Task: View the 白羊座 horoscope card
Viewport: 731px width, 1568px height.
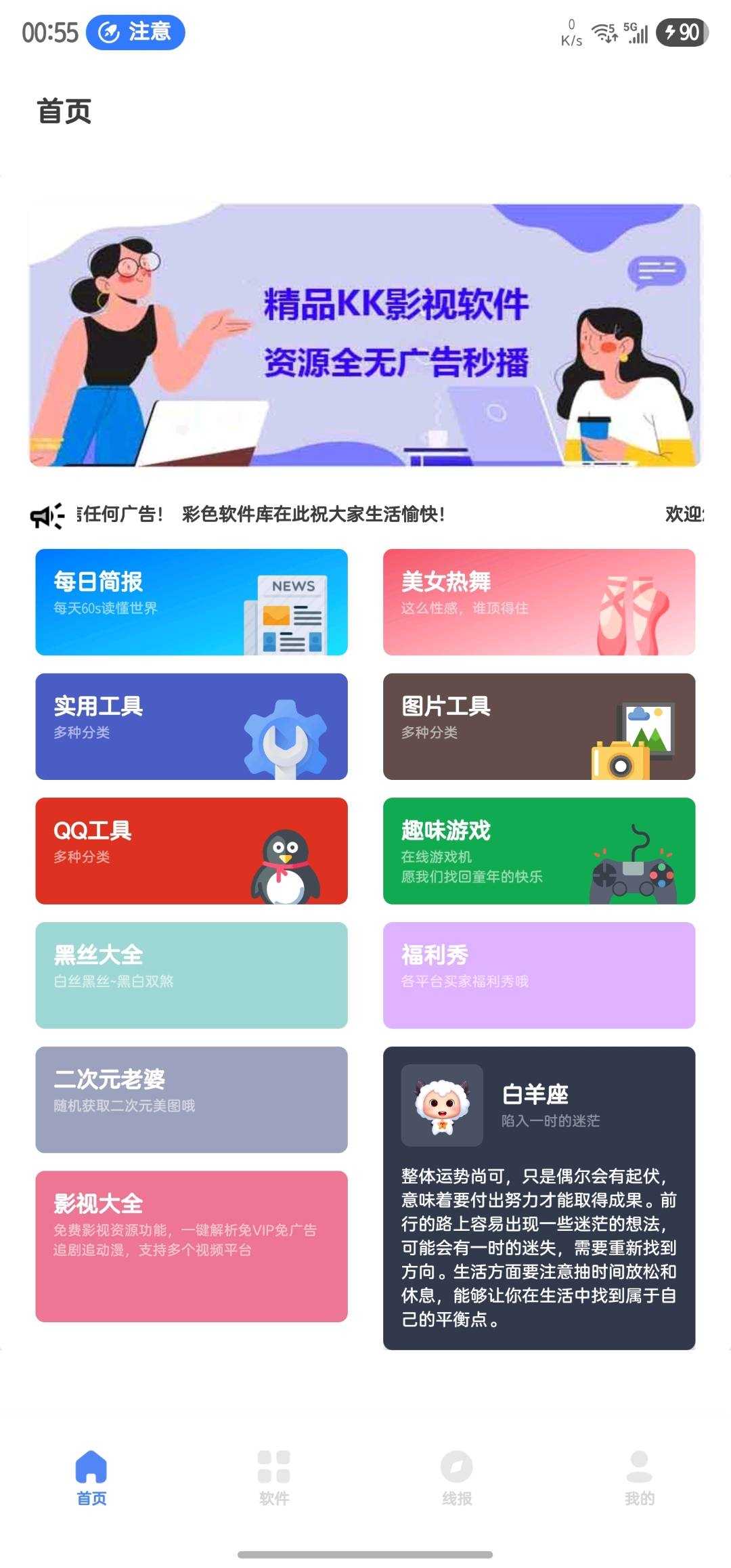Action: click(539, 1198)
